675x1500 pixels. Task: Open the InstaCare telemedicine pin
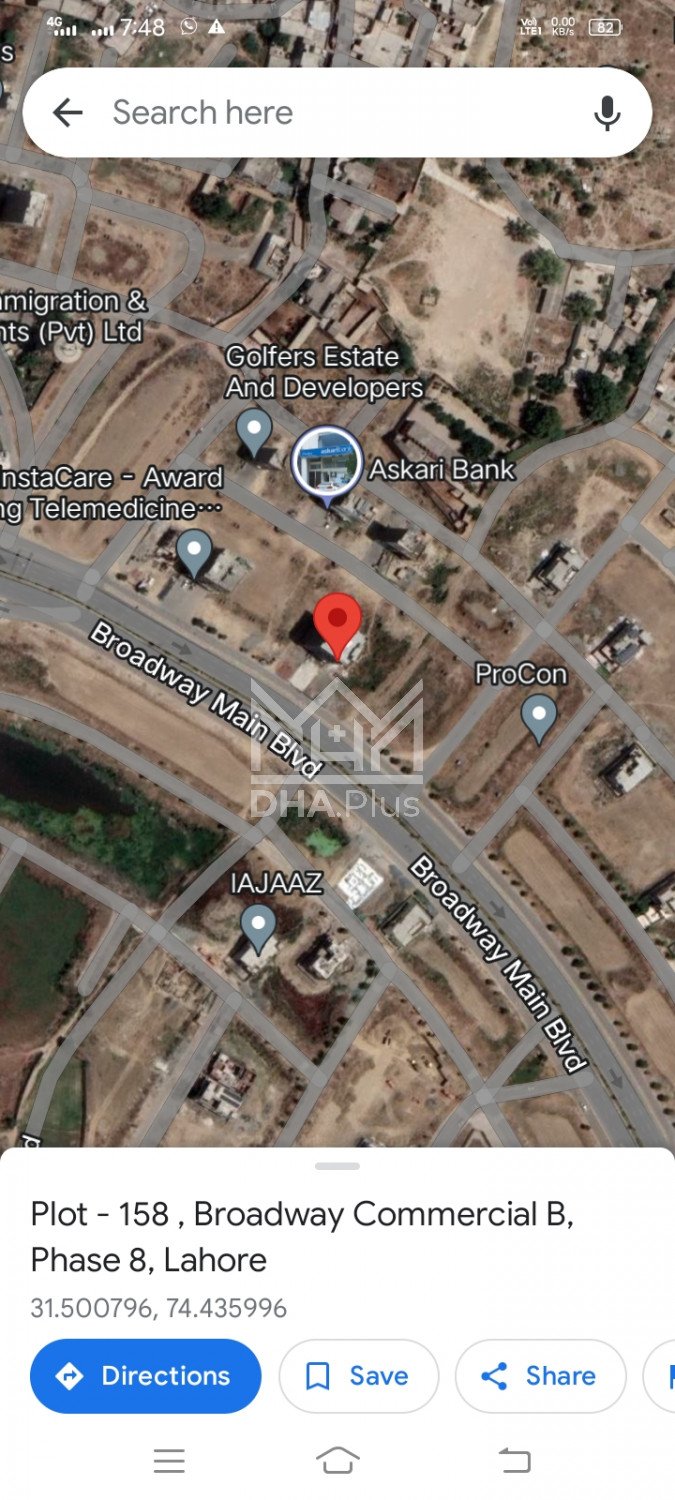coord(194,551)
